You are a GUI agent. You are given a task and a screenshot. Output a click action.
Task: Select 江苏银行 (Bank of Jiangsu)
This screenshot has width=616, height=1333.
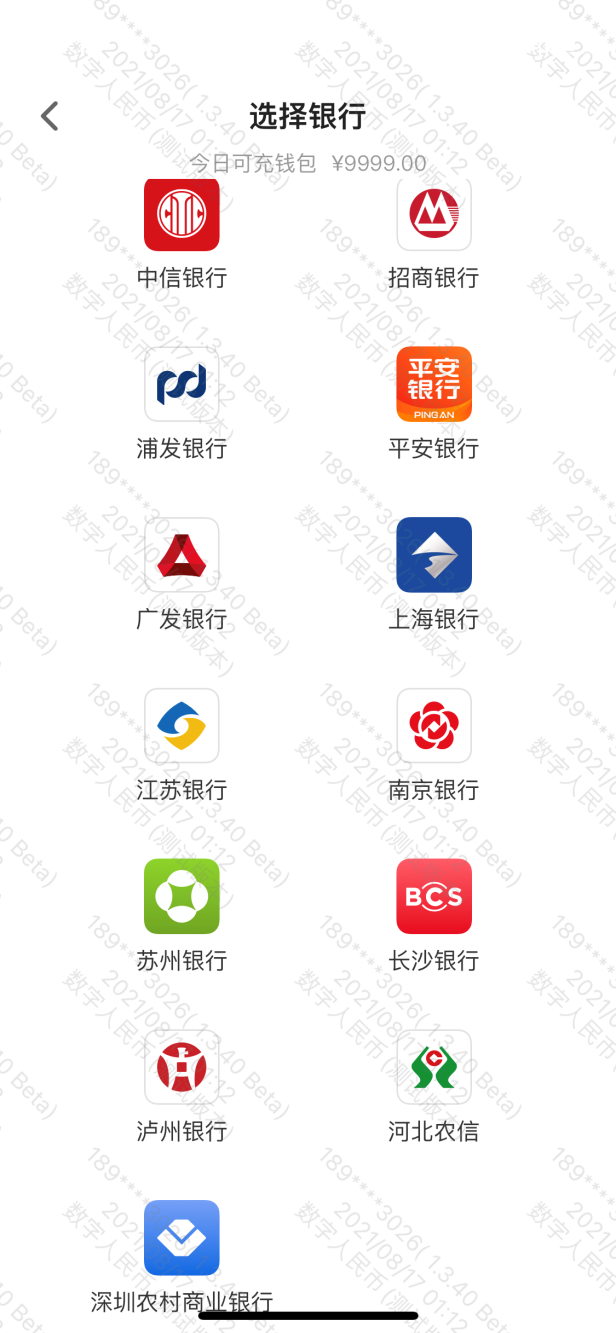pyautogui.click(x=182, y=726)
